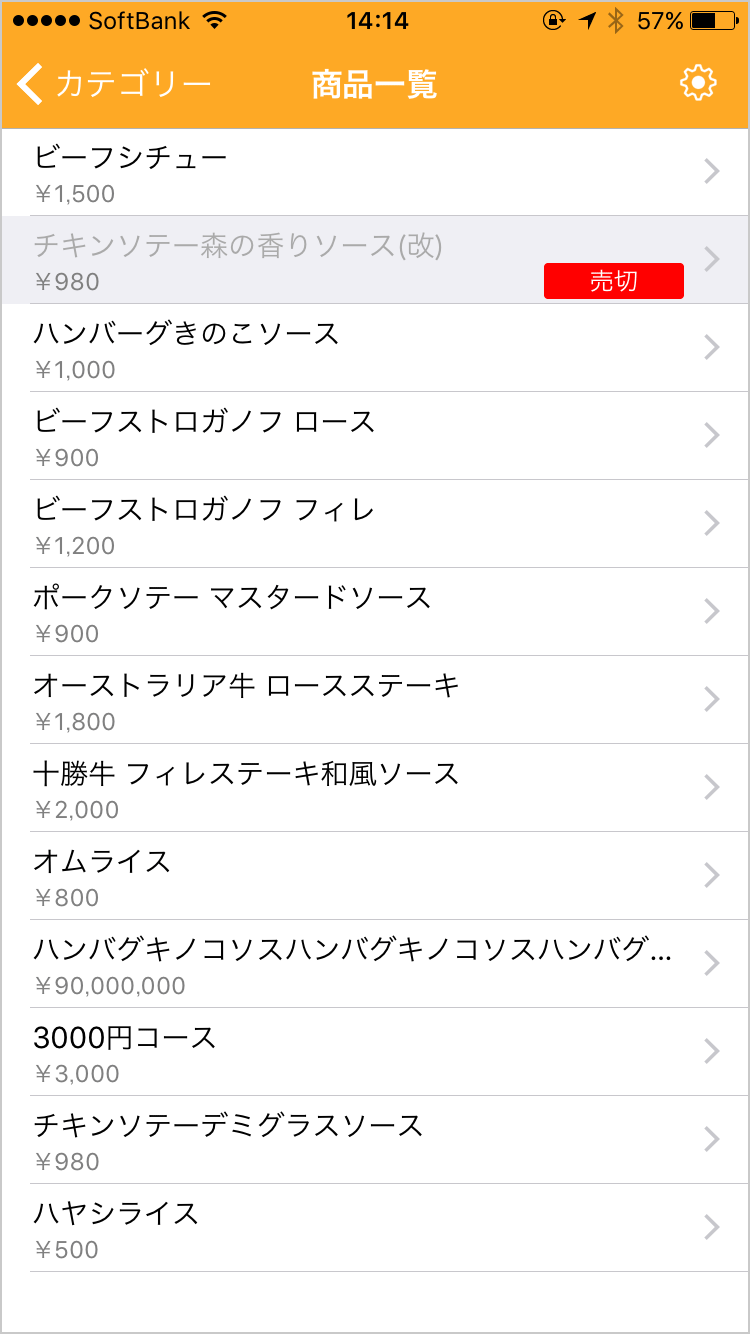Select オムライス
Image resolution: width=750 pixels, height=1334 pixels.
[x=375, y=876]
